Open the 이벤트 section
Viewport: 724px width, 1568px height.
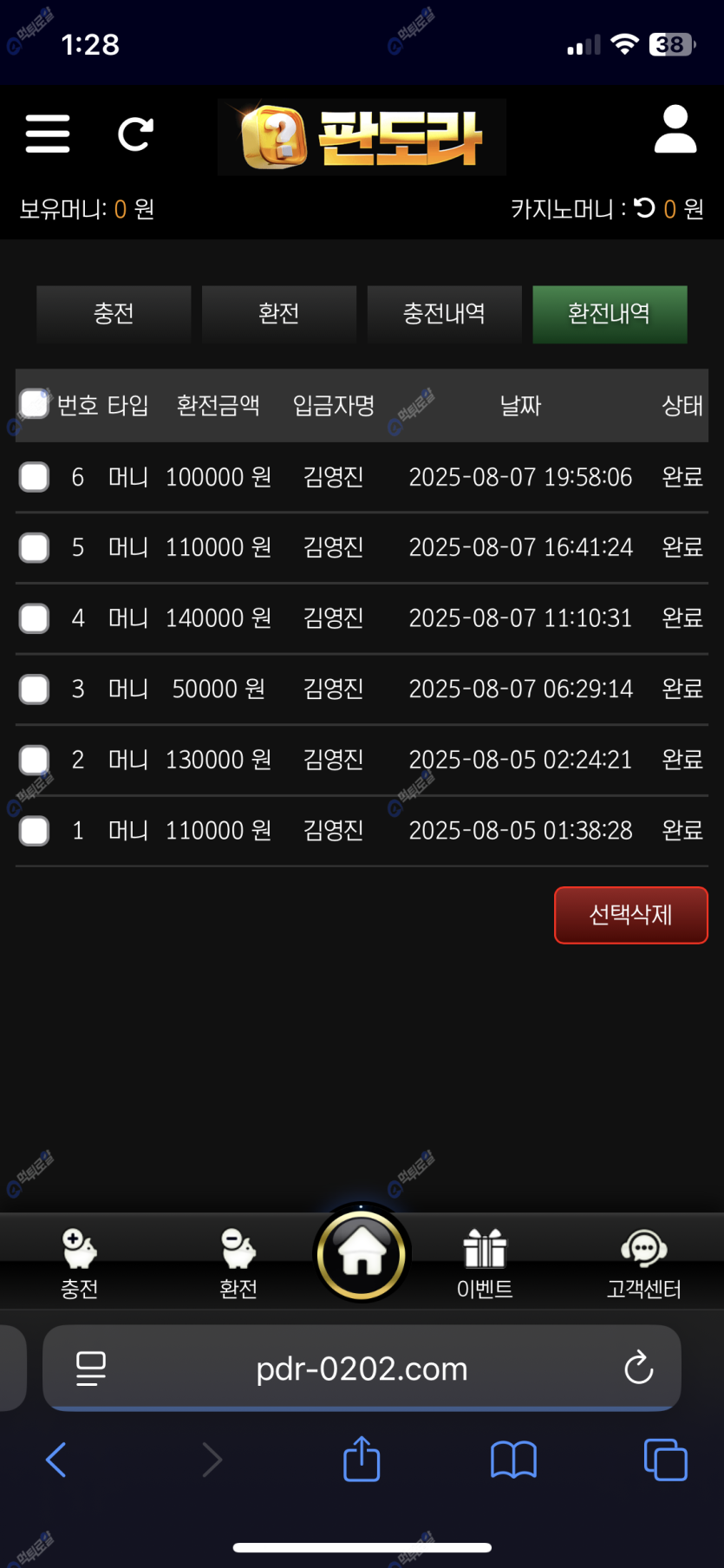(x=485, y=1264)
